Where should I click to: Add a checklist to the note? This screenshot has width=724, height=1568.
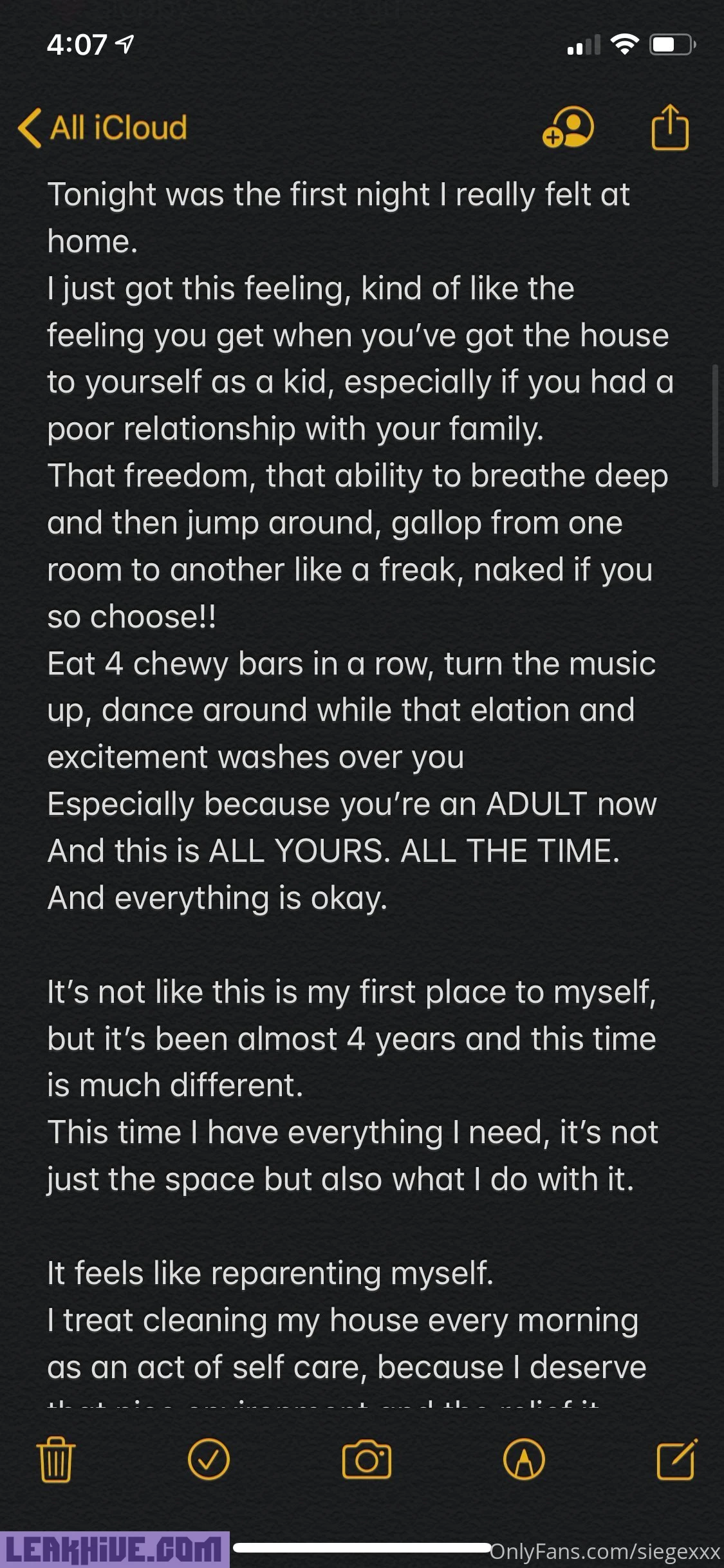pyautogui.click(x=209, y=1459)
